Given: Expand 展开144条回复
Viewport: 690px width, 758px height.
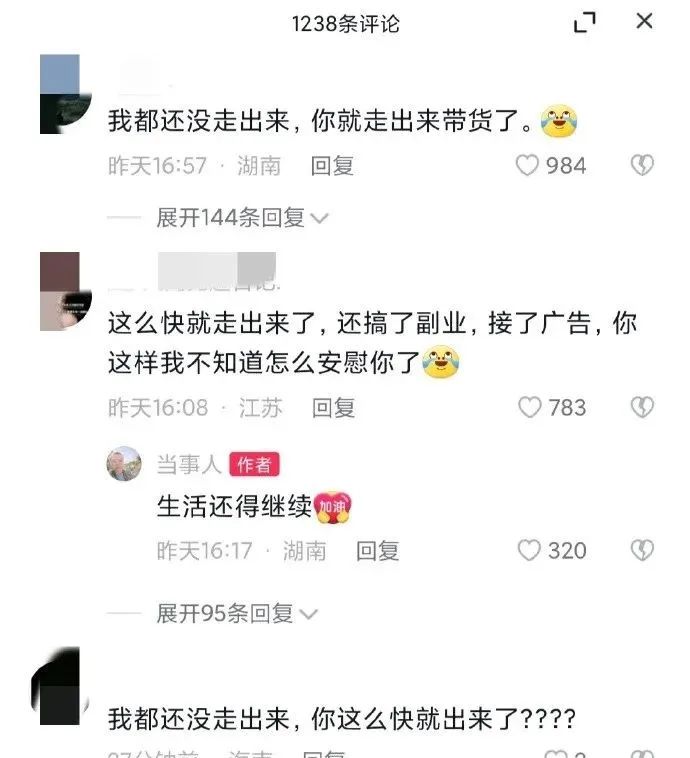Looking at the screenshot, I should click(242, 217).
